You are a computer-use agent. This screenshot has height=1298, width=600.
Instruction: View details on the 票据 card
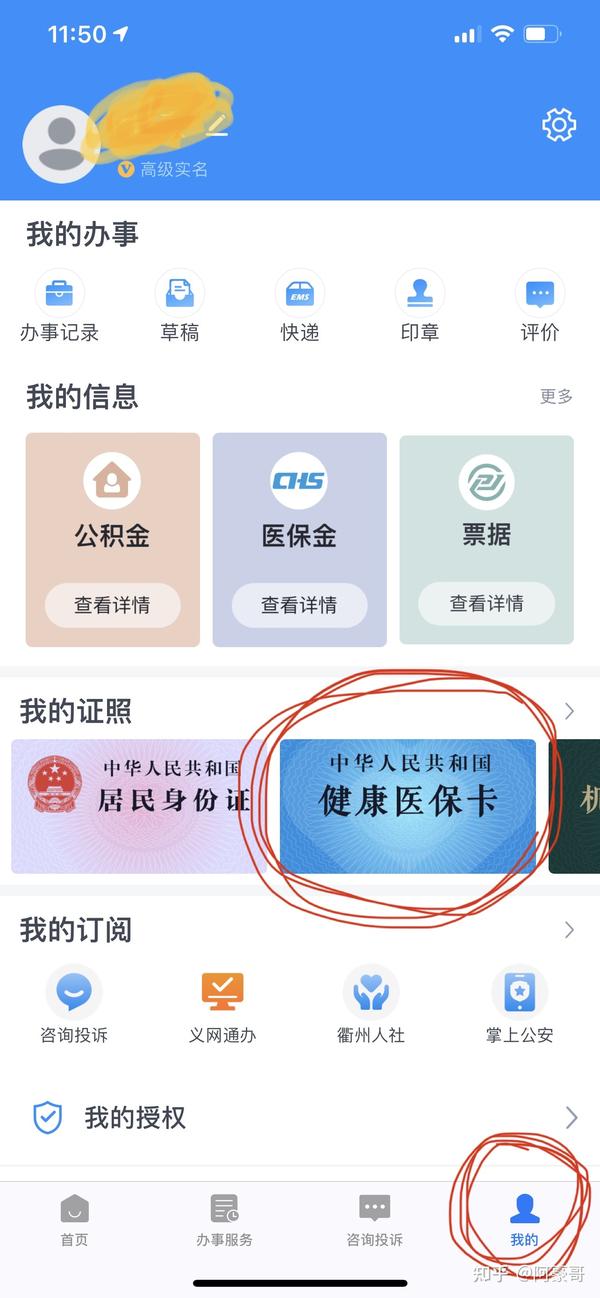click(x=486, y=604)
